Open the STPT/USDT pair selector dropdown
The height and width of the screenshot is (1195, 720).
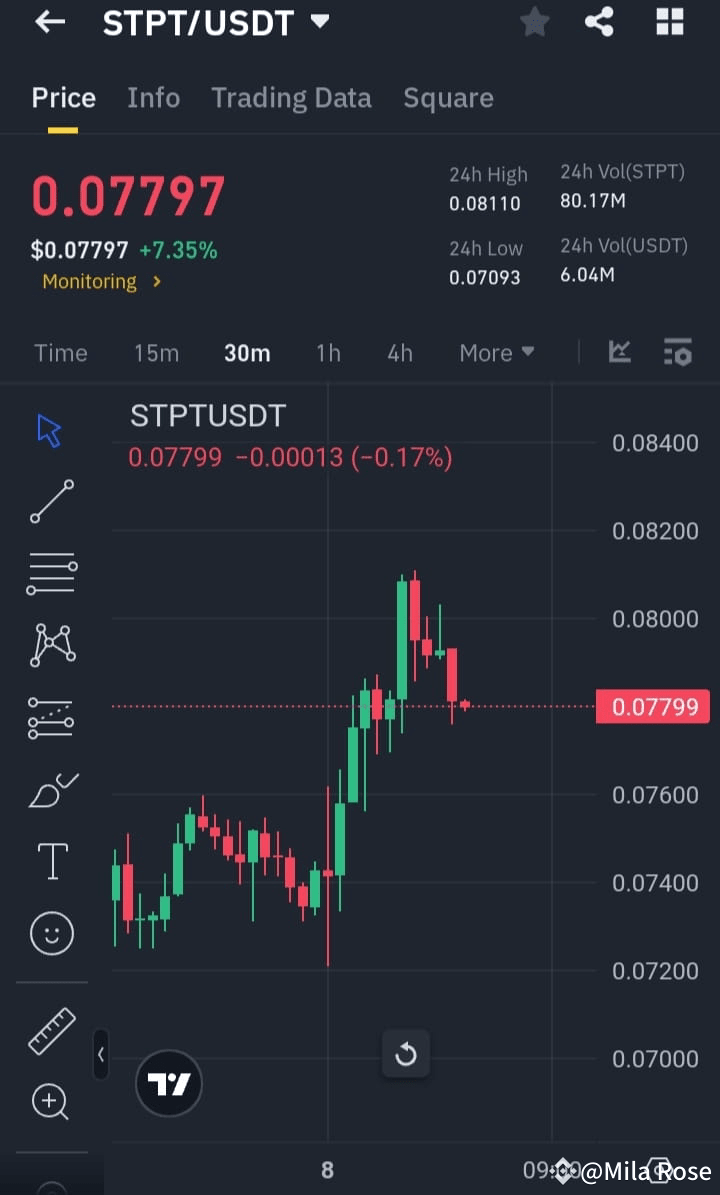(x=217, y=22)
